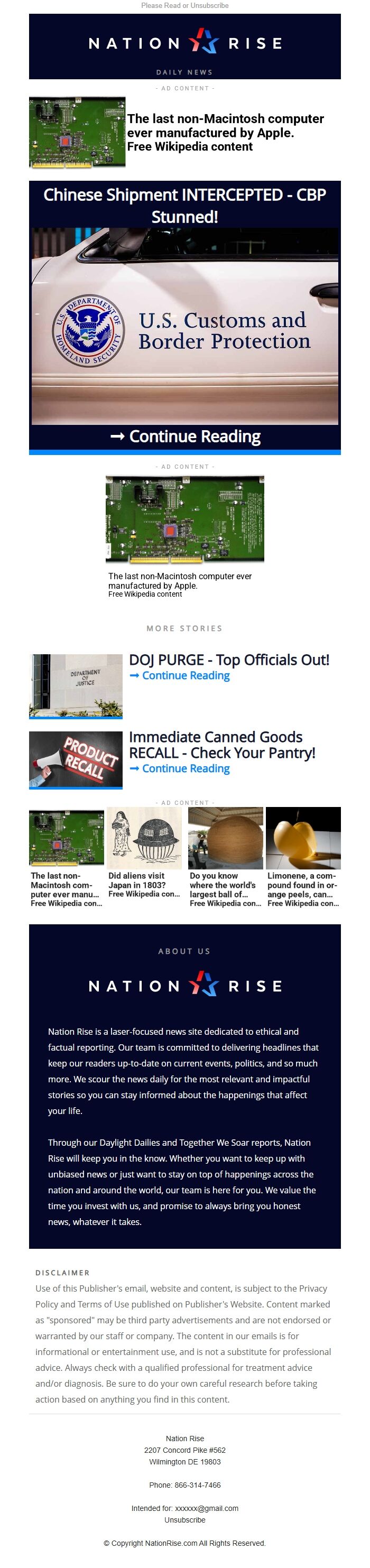Screen dimensions: 370x1568
Task: Open the centered circuit board ad
Action: pos(184,518)
